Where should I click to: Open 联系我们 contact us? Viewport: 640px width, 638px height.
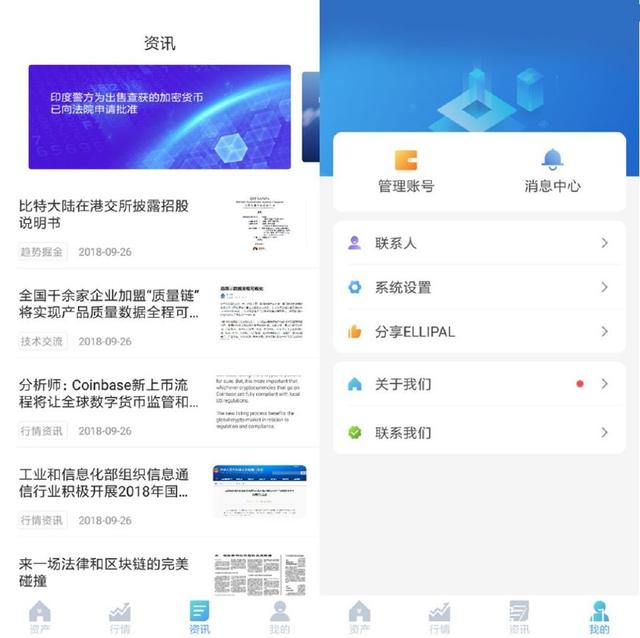[479, 433]
